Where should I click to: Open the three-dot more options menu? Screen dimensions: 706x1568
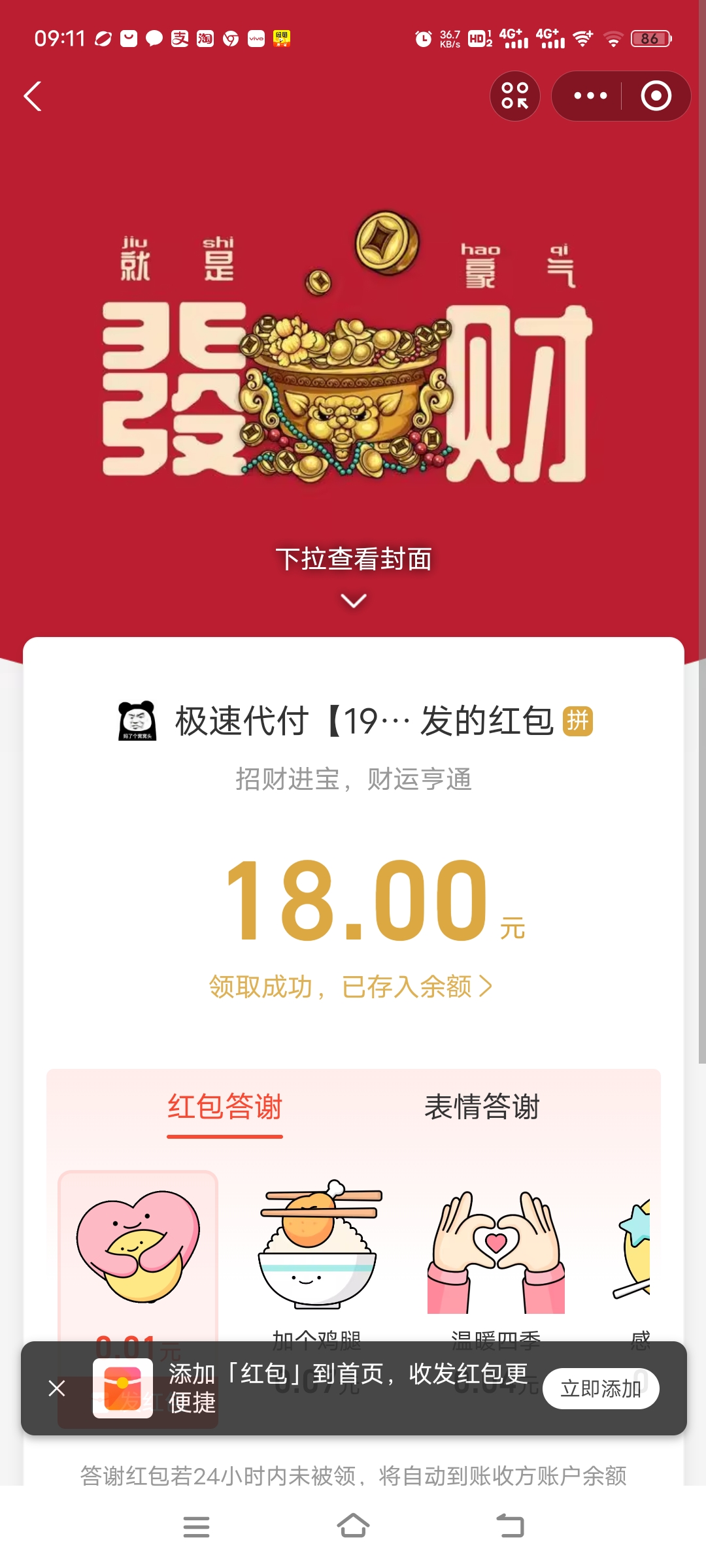pos(590,96)
